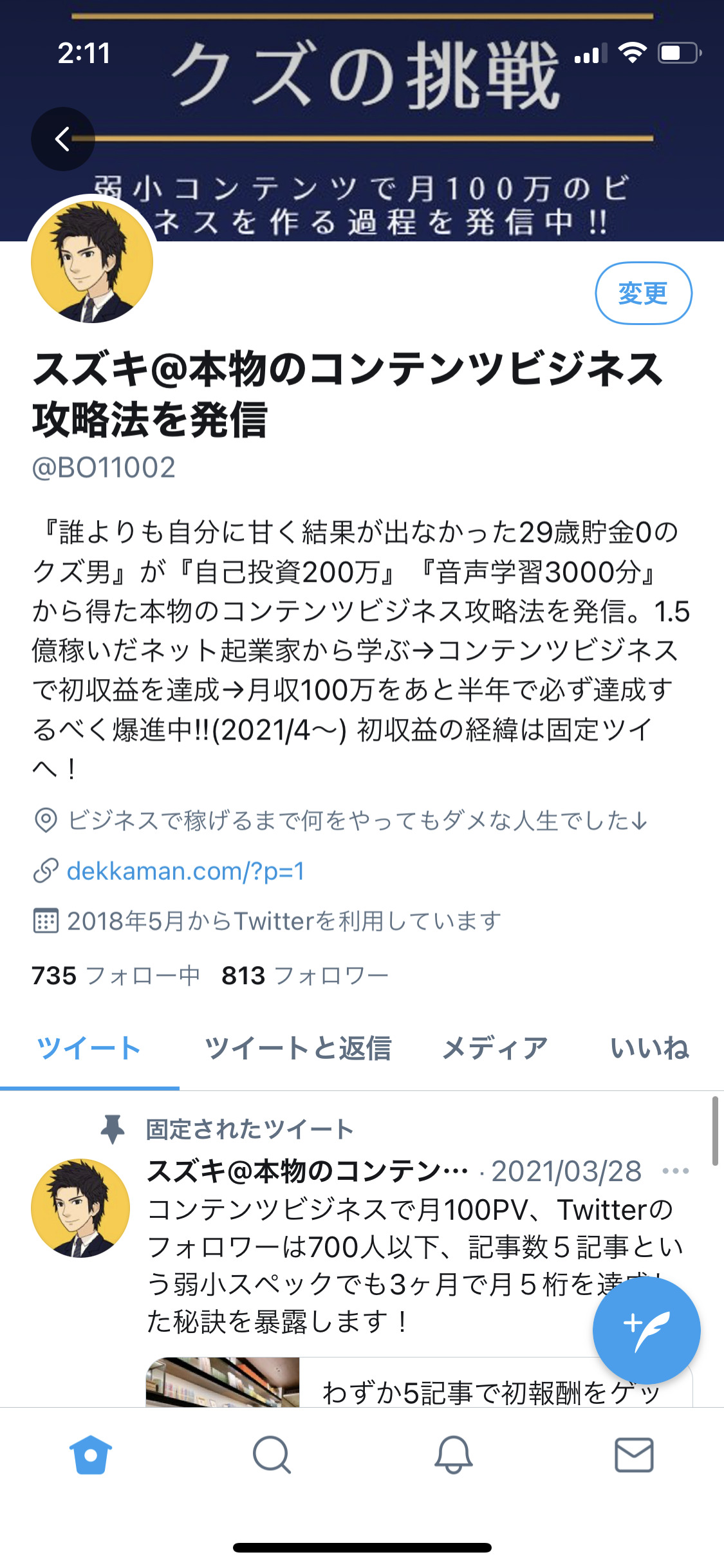Open the pinned tweet's overflow menu

click(676, 1171)
